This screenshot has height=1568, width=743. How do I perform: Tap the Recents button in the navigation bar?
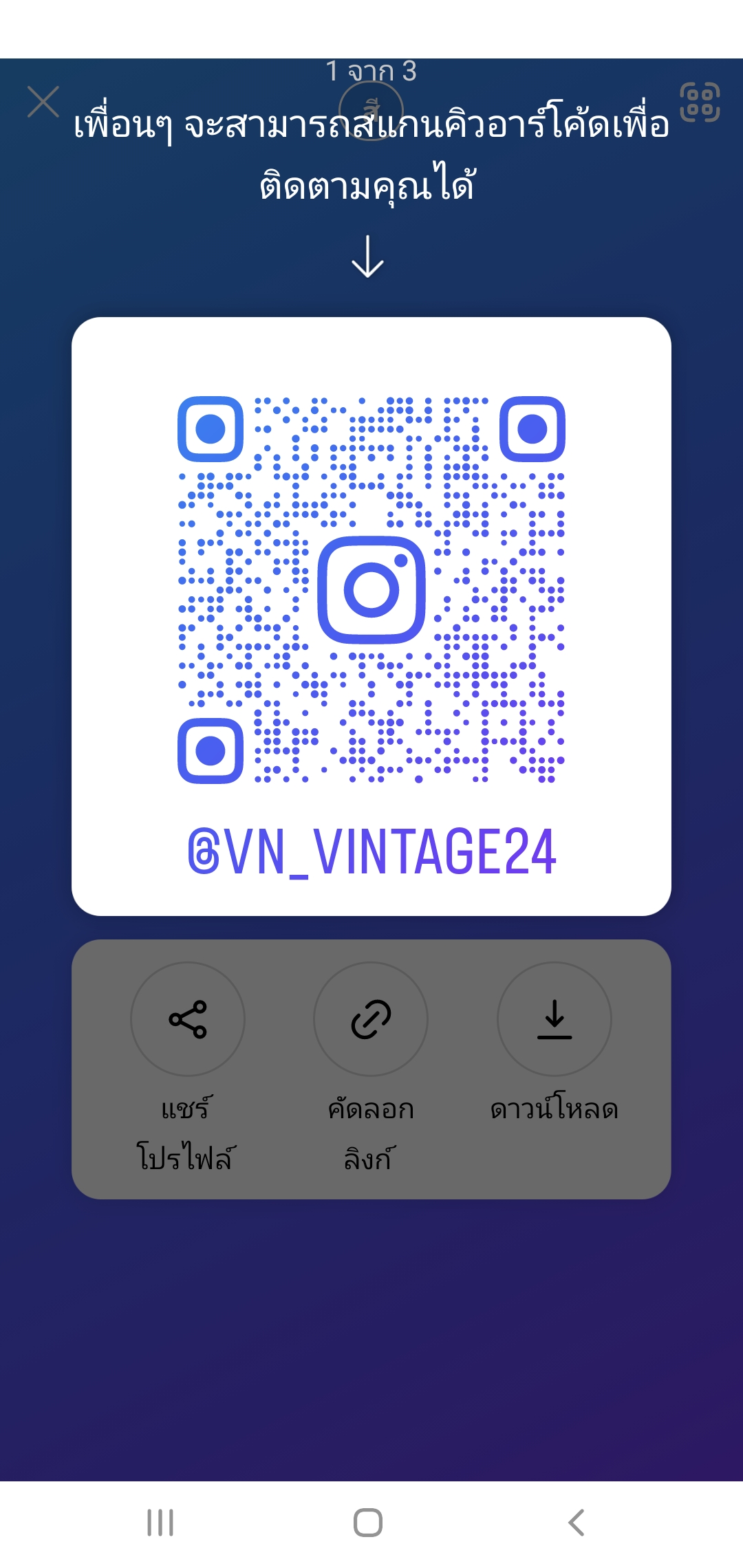(x=159, y=1522)
